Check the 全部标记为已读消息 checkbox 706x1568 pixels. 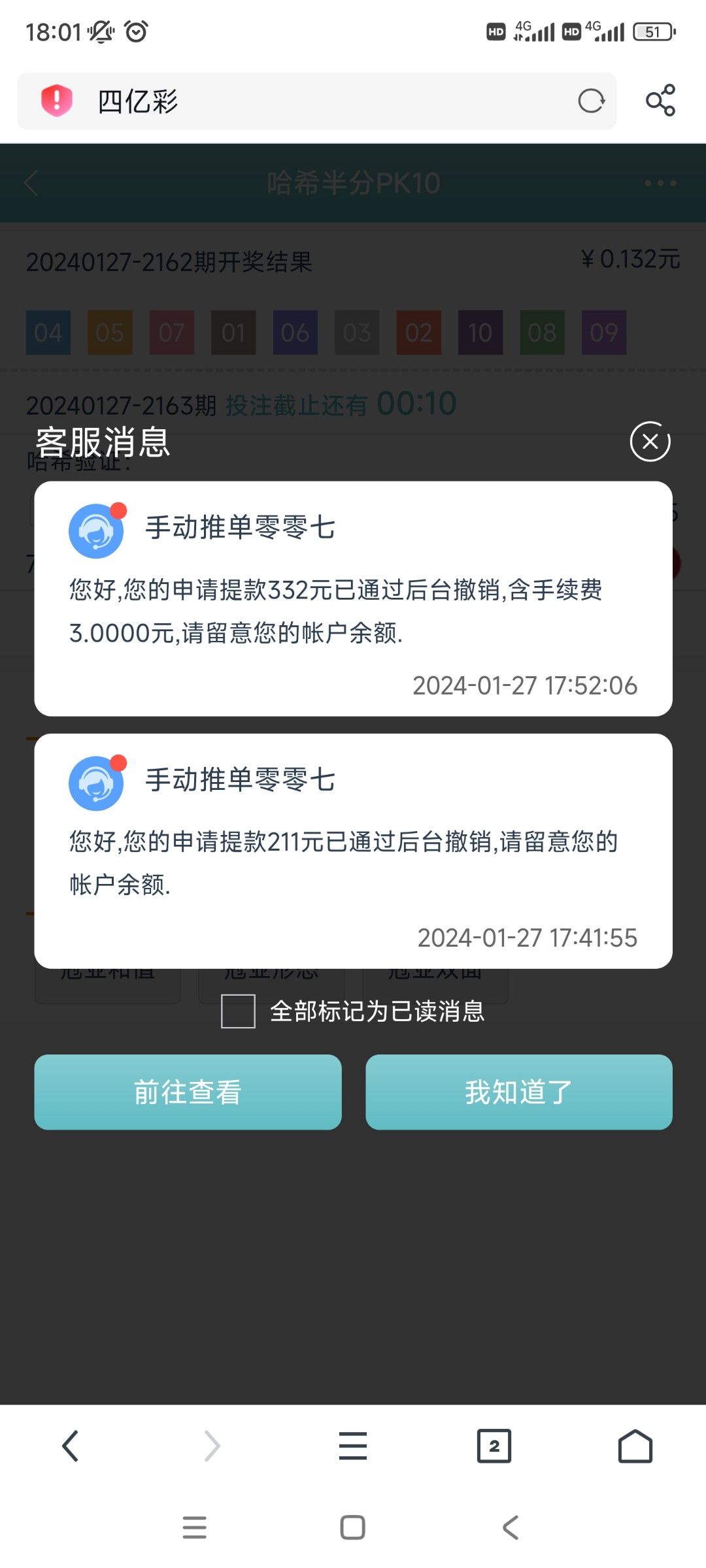(237, 1012)
